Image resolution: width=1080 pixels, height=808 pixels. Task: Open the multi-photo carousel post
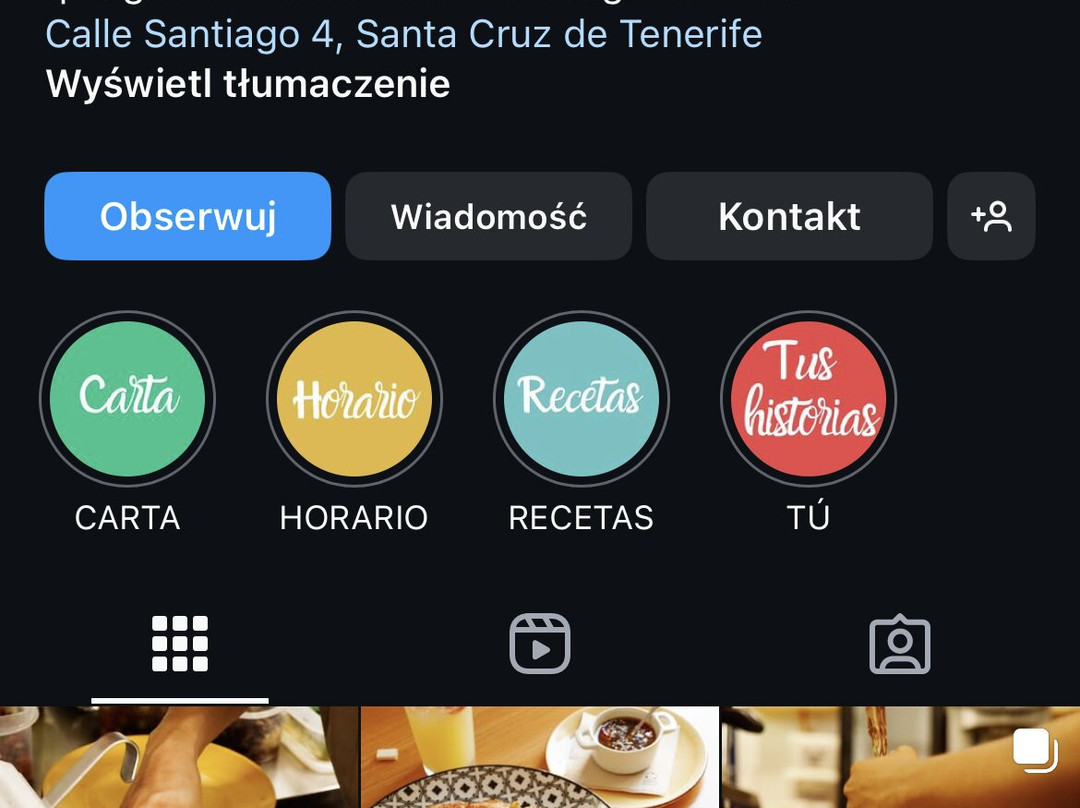pyautogui.click(x=900, y=758)
